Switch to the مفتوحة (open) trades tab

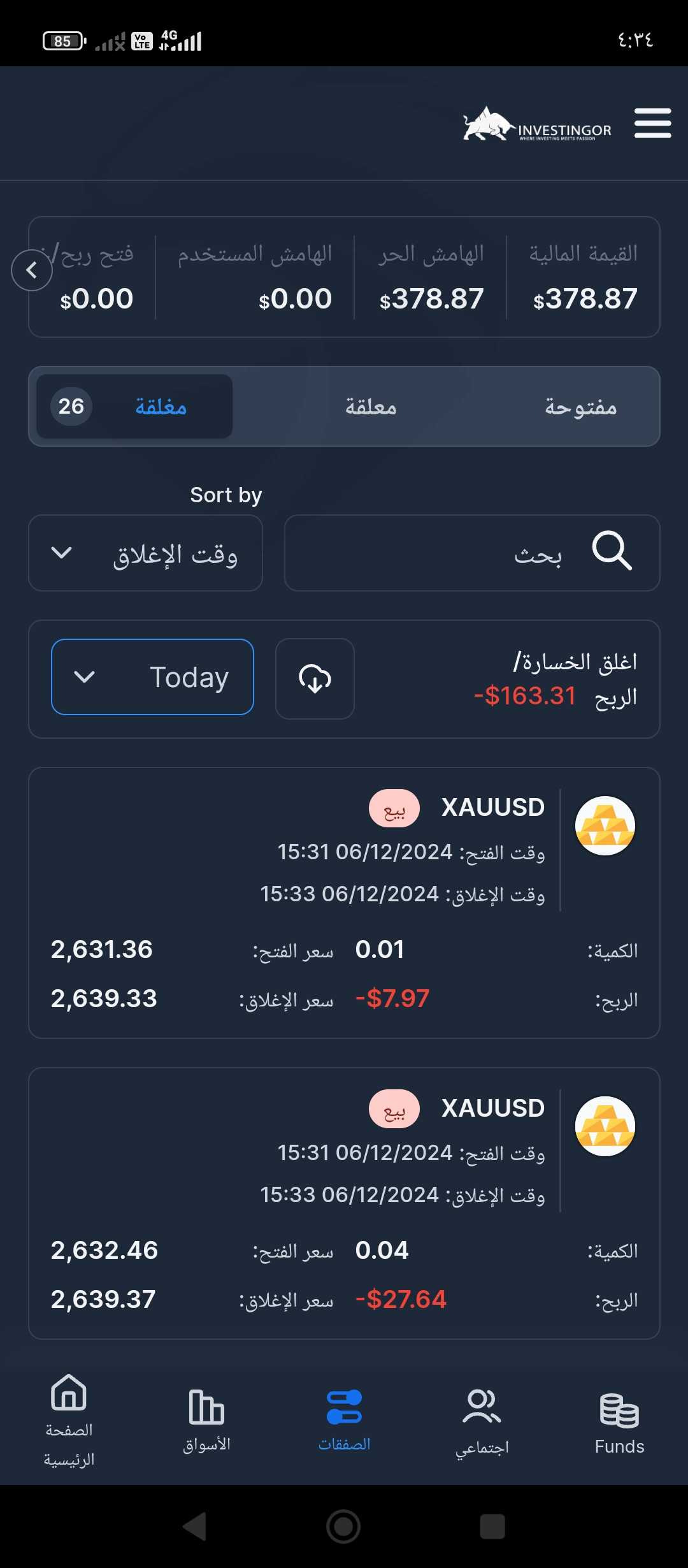click(x=580, y=407)
